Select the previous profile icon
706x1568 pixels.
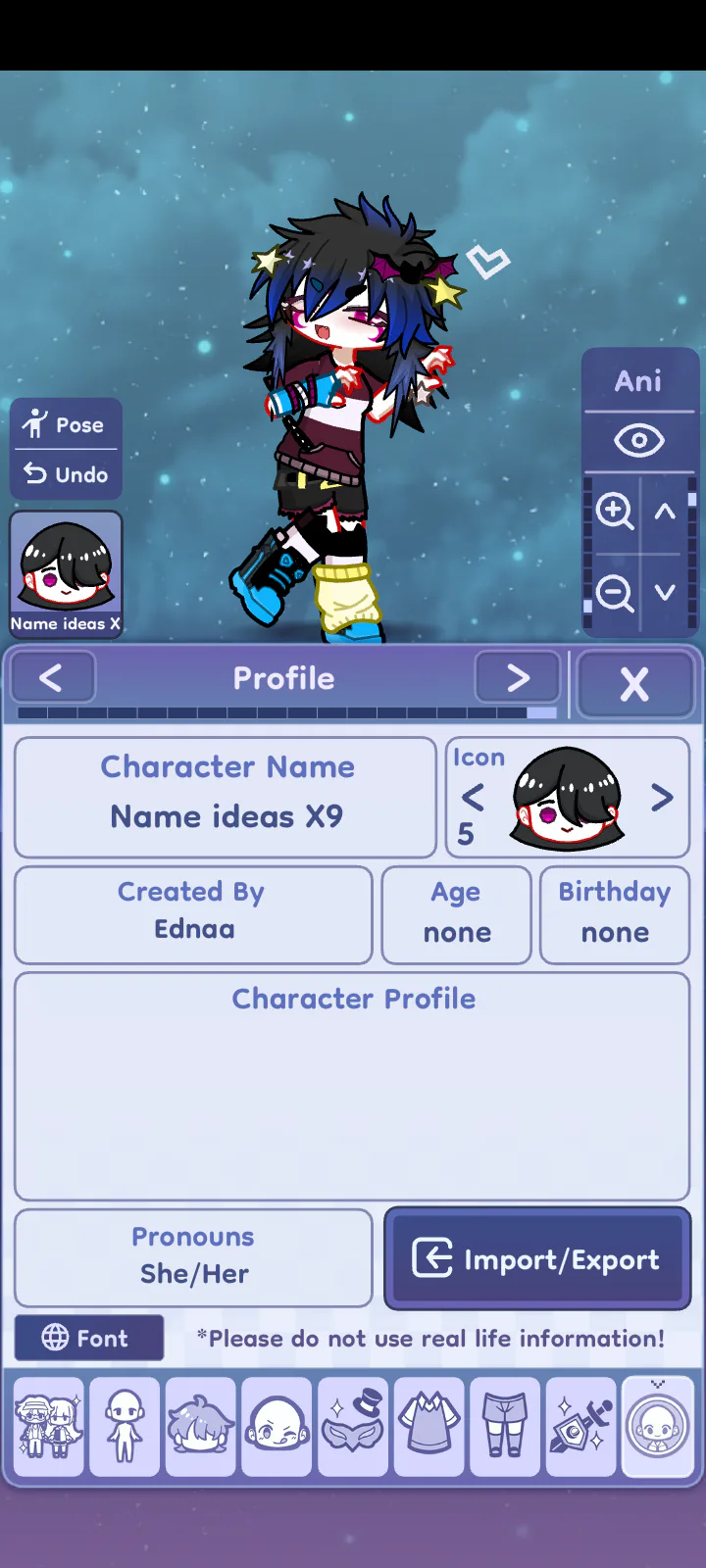tap(473, 798)
